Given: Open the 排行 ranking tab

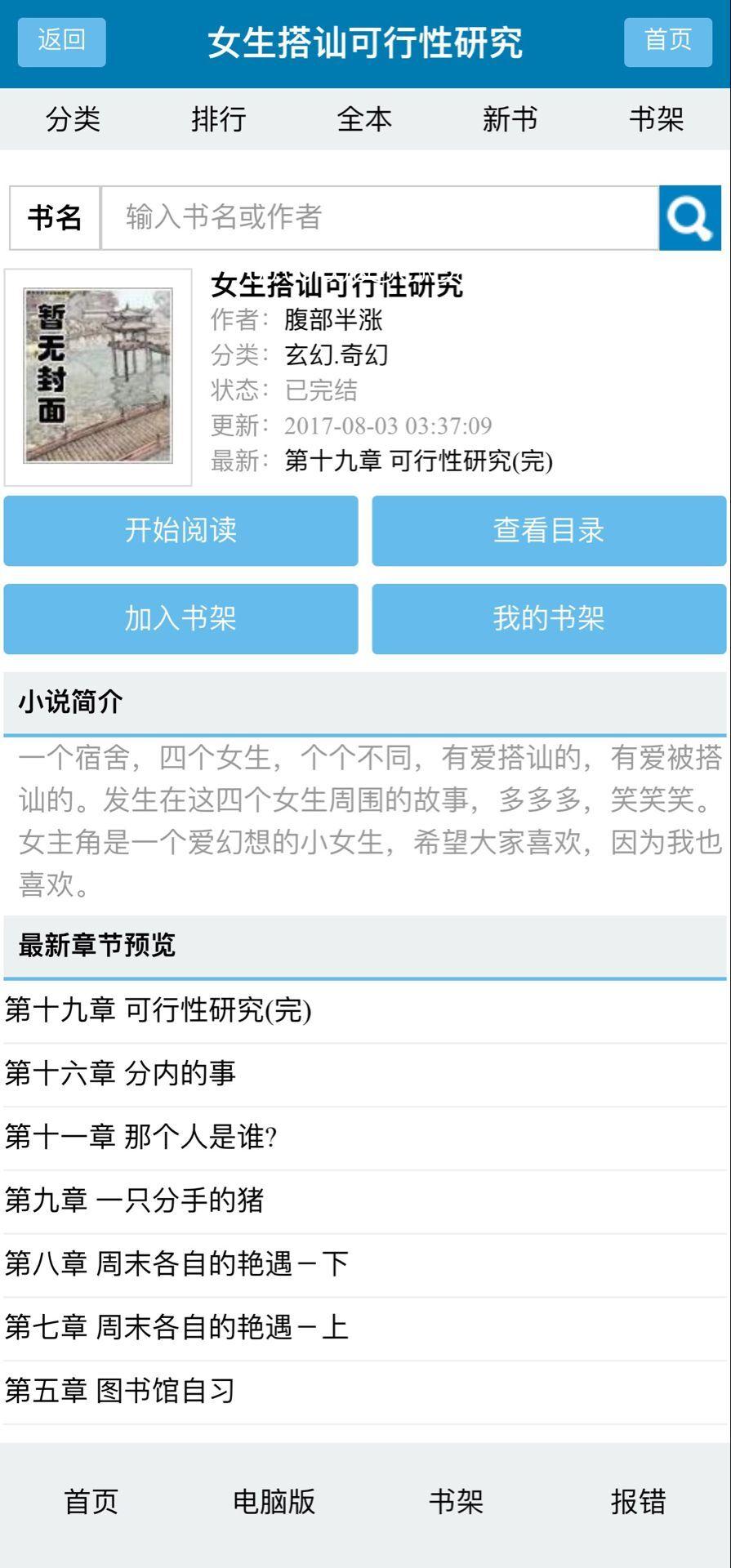Looking at the screenshot, I should point(218,120).
